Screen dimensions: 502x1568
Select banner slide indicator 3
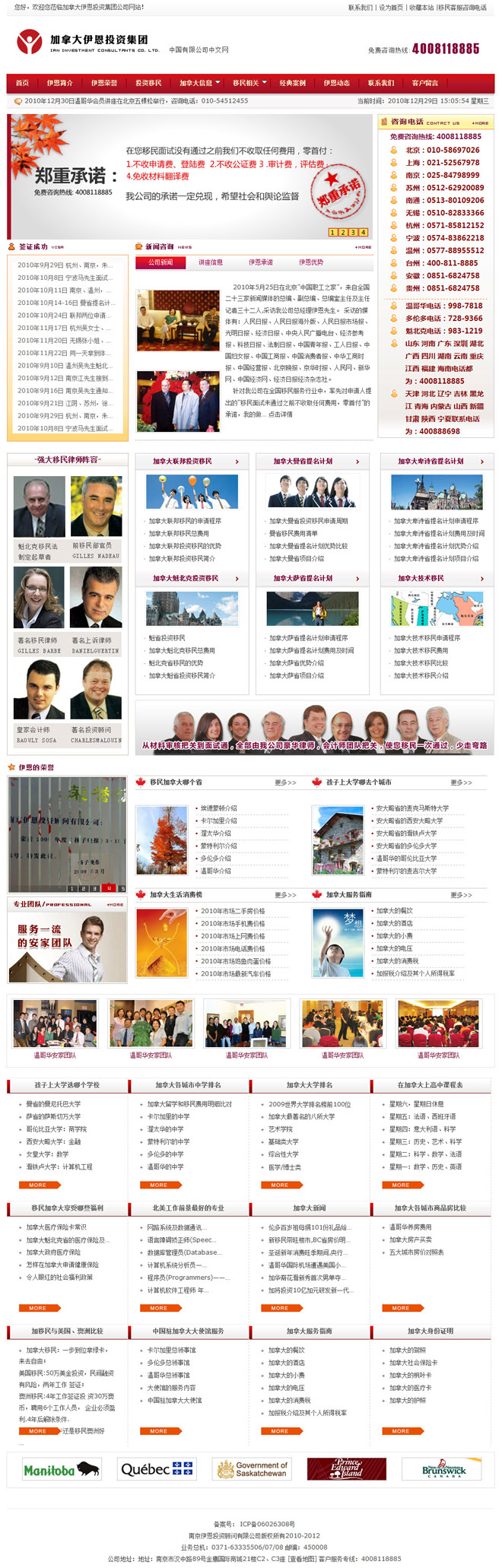353,232
